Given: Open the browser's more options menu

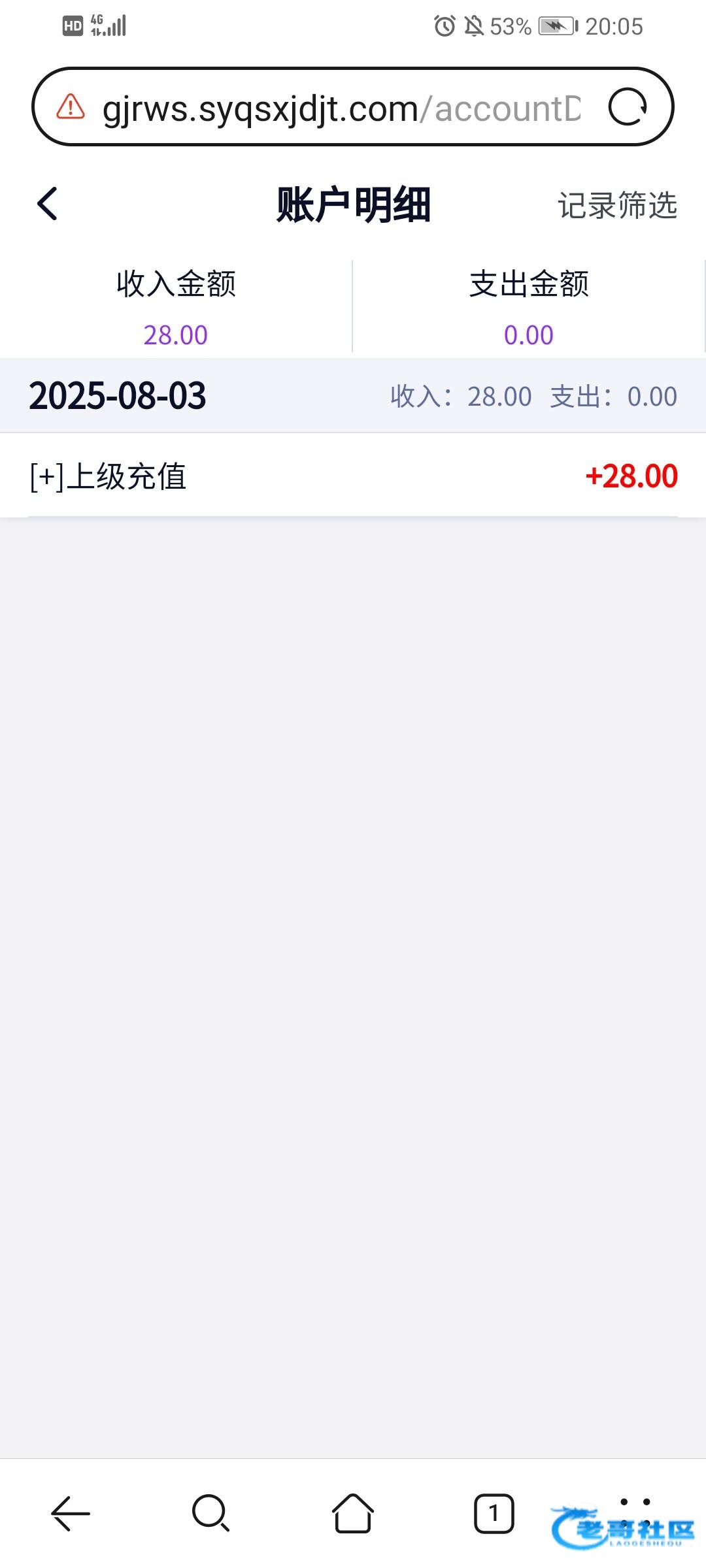Looking at the screenshot, I should 635,1513.
